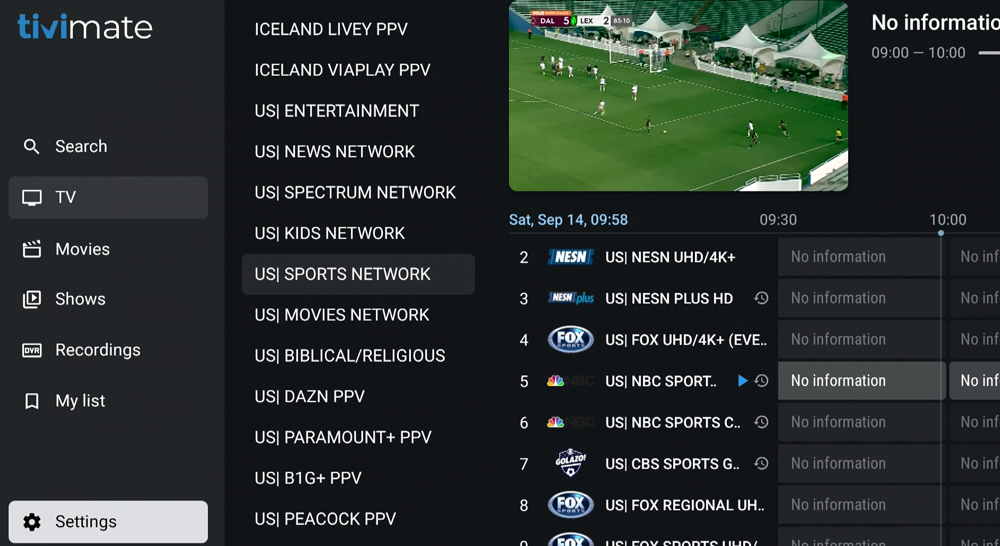Choose US| MOVIES NETWORK group

pyautogui.click(x=341, y=315)
